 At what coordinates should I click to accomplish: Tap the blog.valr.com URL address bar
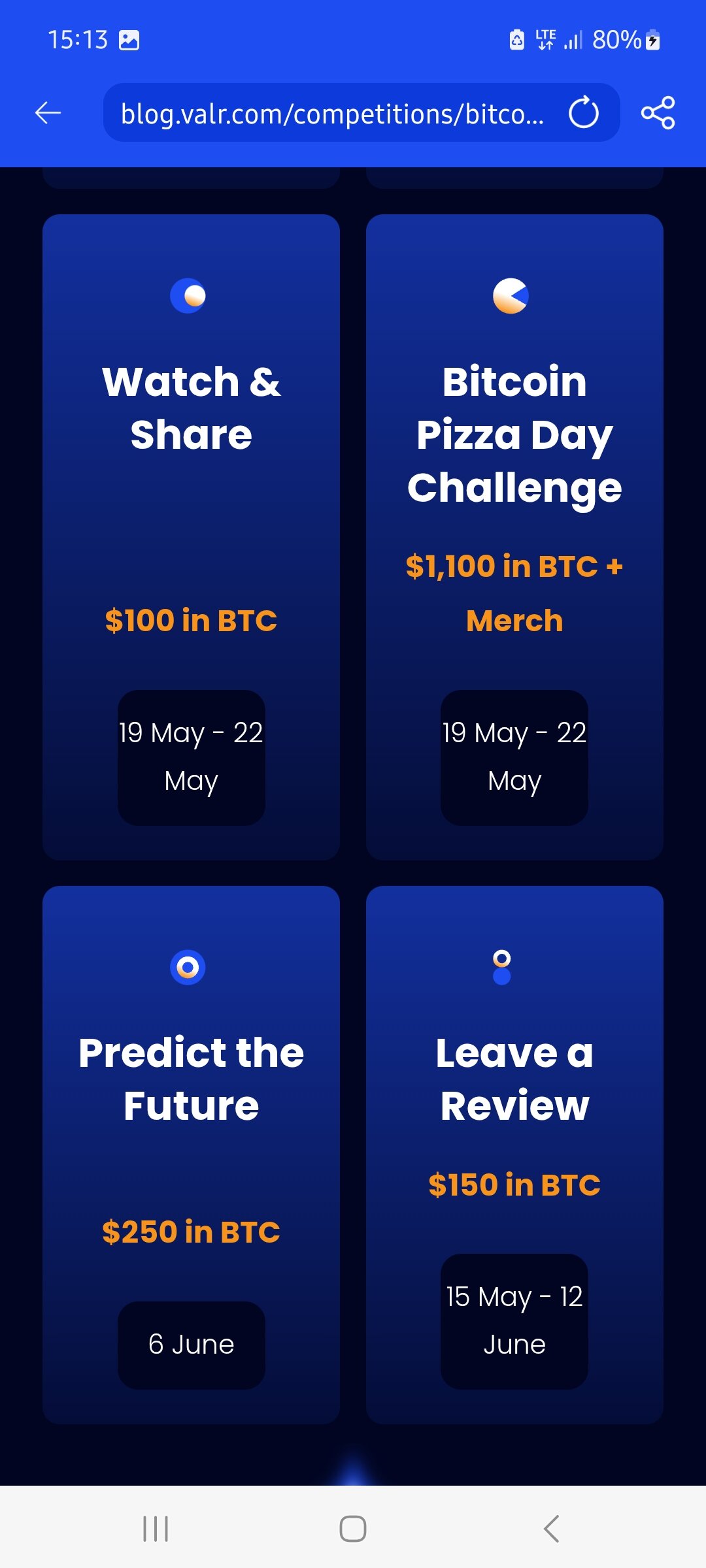[x=332, y=113]
